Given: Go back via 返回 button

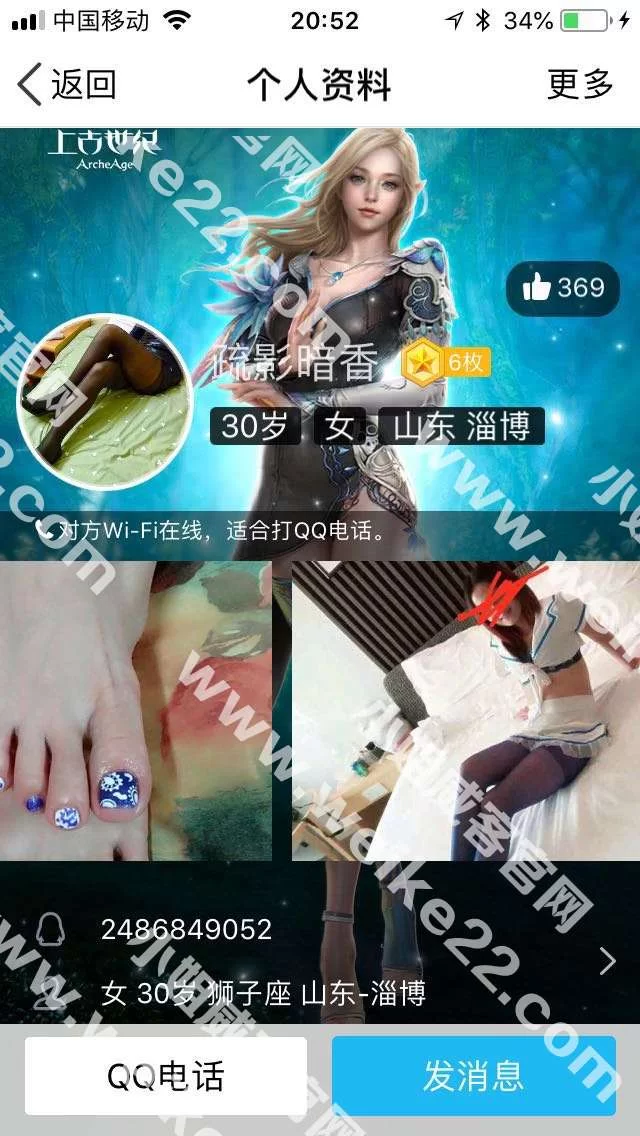Looking at the screenshot, I should [x=68, y=85].
